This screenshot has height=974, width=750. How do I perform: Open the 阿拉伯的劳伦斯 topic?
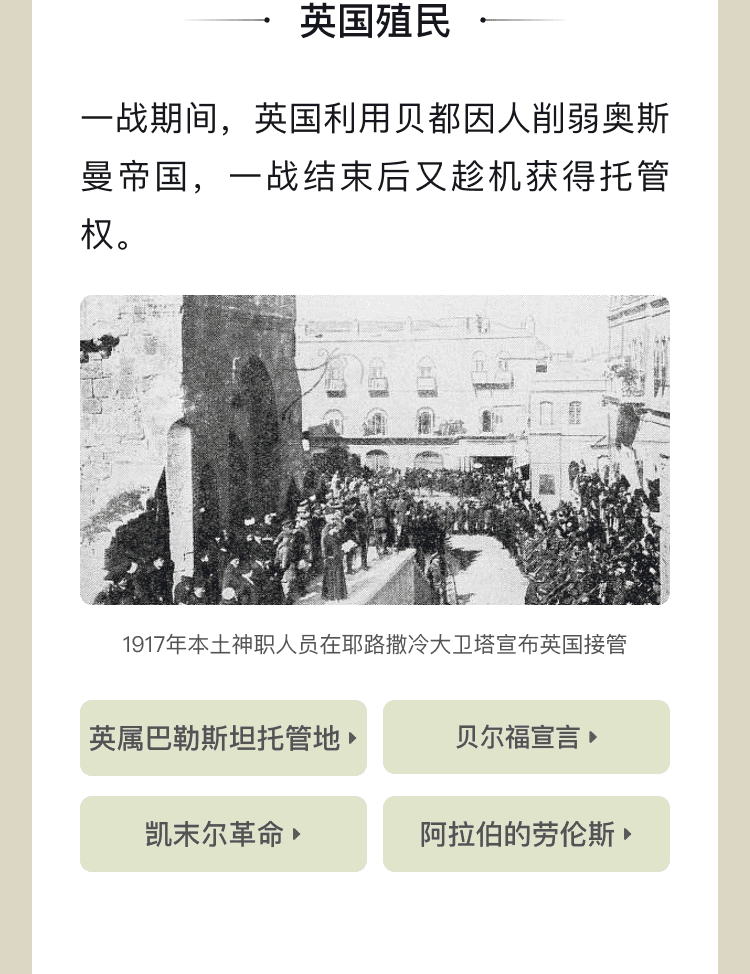coord(526,834)
